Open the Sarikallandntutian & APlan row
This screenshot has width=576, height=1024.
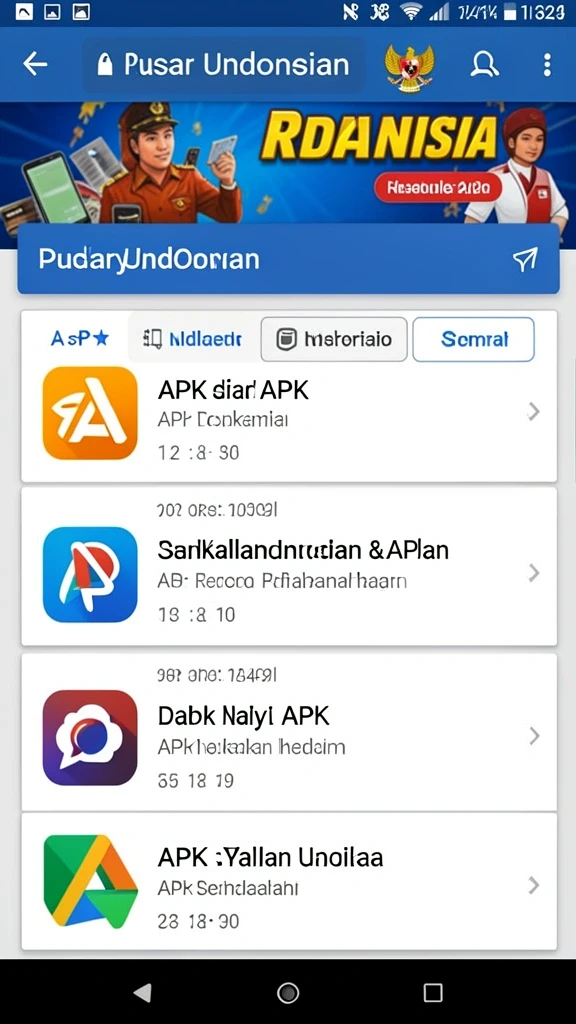pos(289,566)
